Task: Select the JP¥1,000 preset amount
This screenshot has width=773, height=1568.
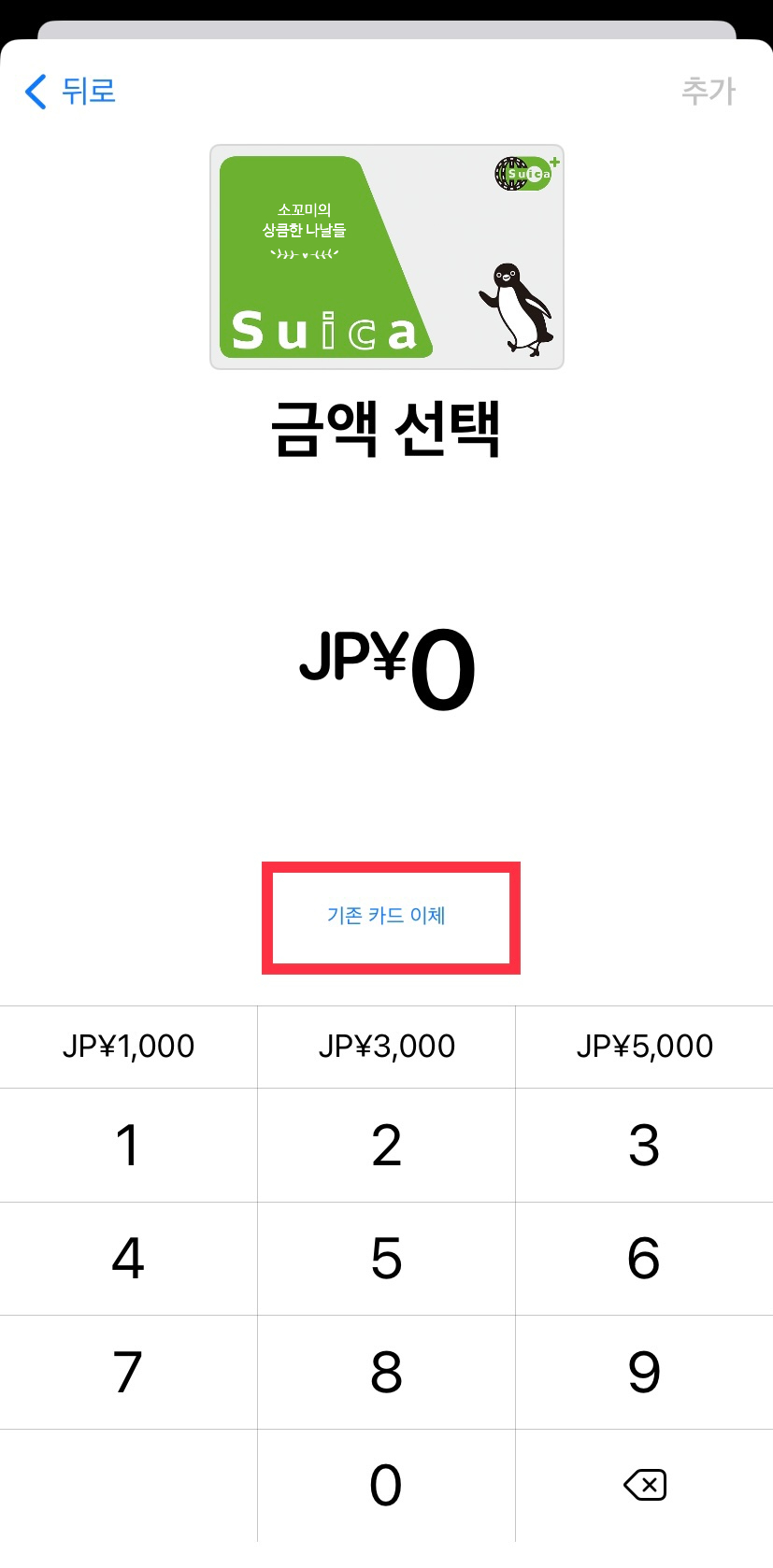Action: pos(129,1047)
